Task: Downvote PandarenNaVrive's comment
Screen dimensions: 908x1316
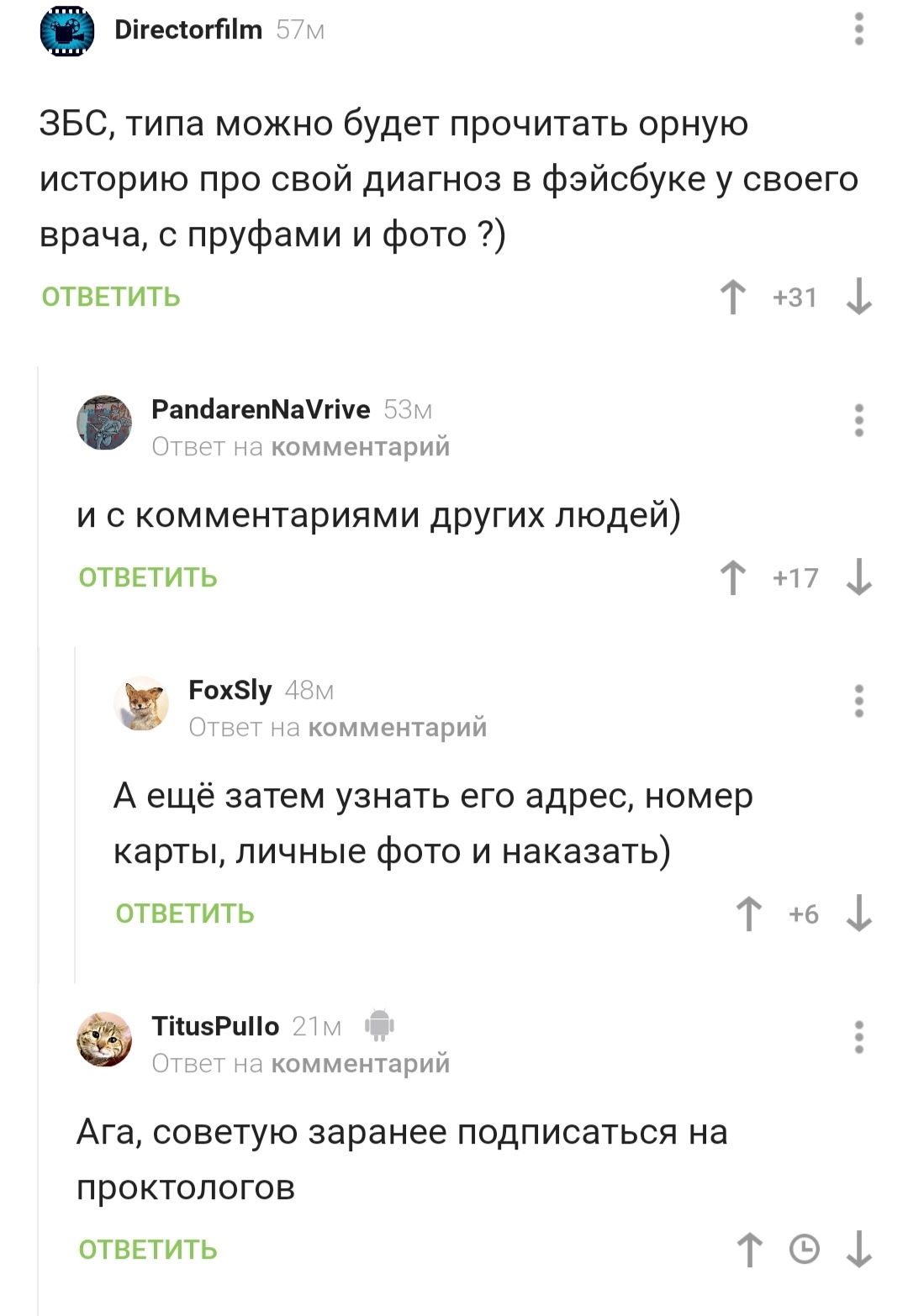Action: pyautogui.click(x=858, y=577)
